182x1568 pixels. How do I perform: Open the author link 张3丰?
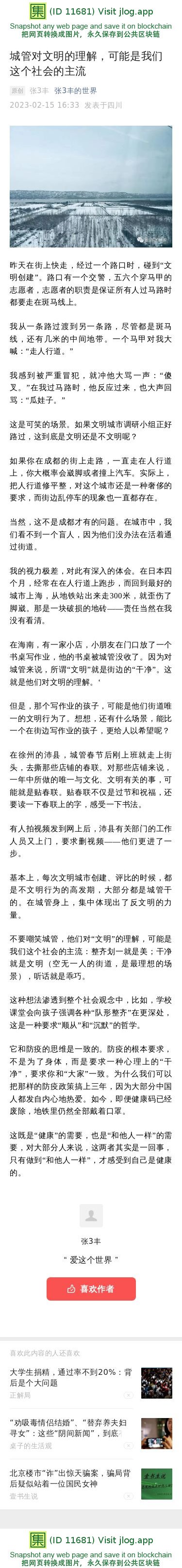coord(39,91)
